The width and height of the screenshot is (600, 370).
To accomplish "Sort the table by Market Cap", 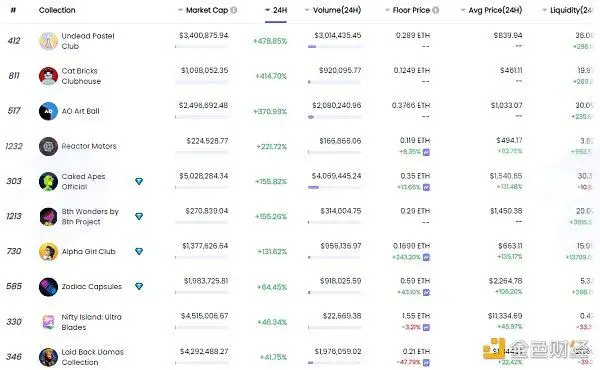I will [x=207, y=10].
